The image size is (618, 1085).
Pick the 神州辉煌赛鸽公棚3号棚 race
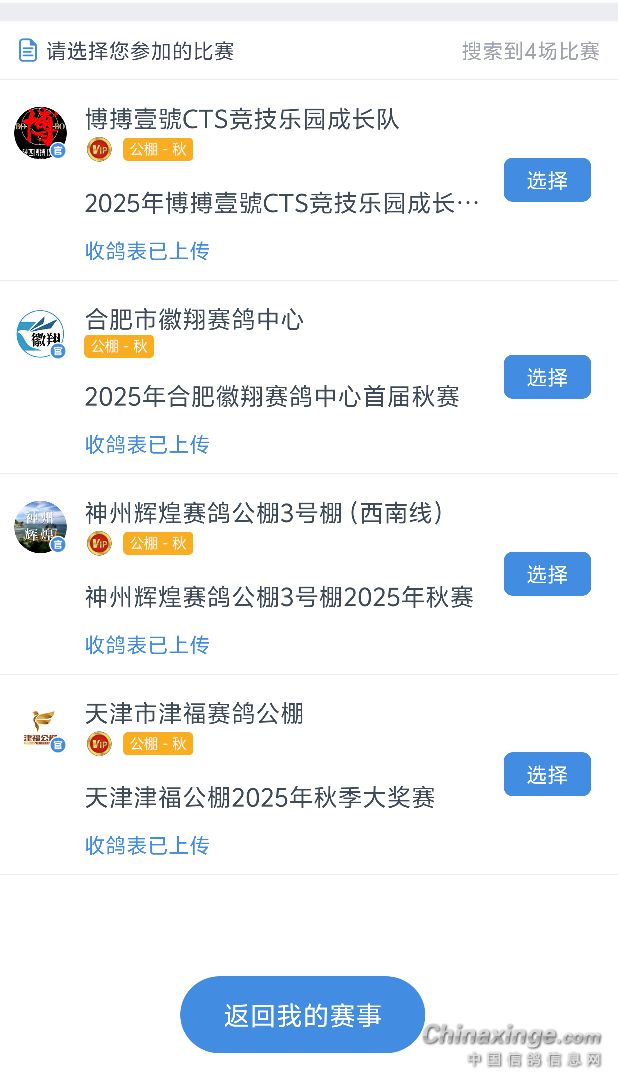point(547,574)
